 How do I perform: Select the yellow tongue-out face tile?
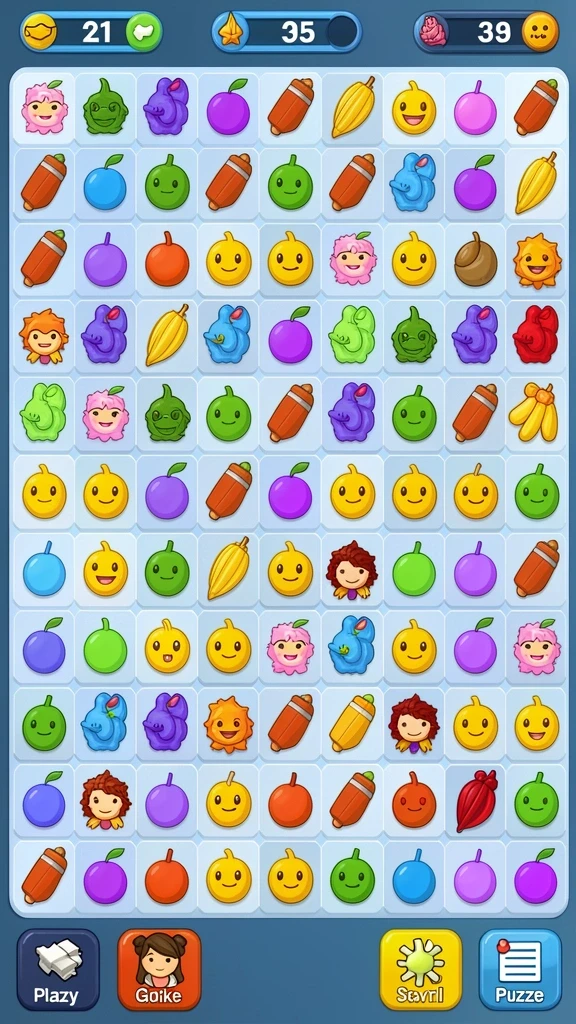point(167,647)
